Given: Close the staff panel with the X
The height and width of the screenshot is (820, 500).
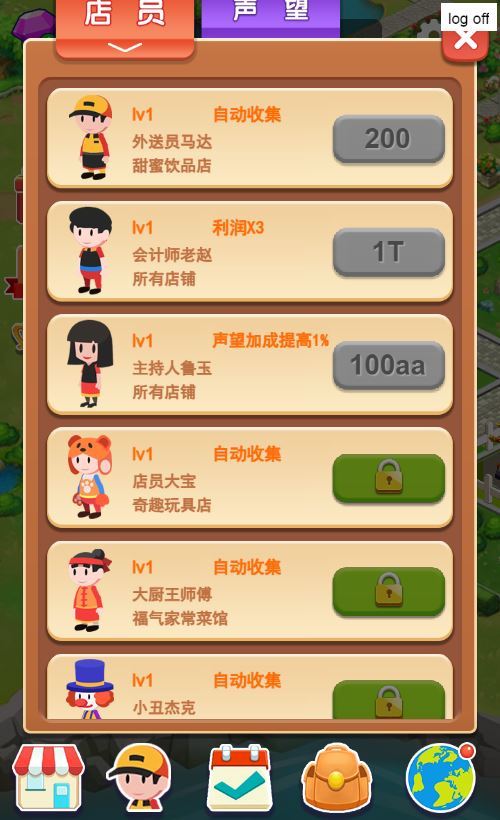Looking at the screenshot, I should tap(465, 43).
